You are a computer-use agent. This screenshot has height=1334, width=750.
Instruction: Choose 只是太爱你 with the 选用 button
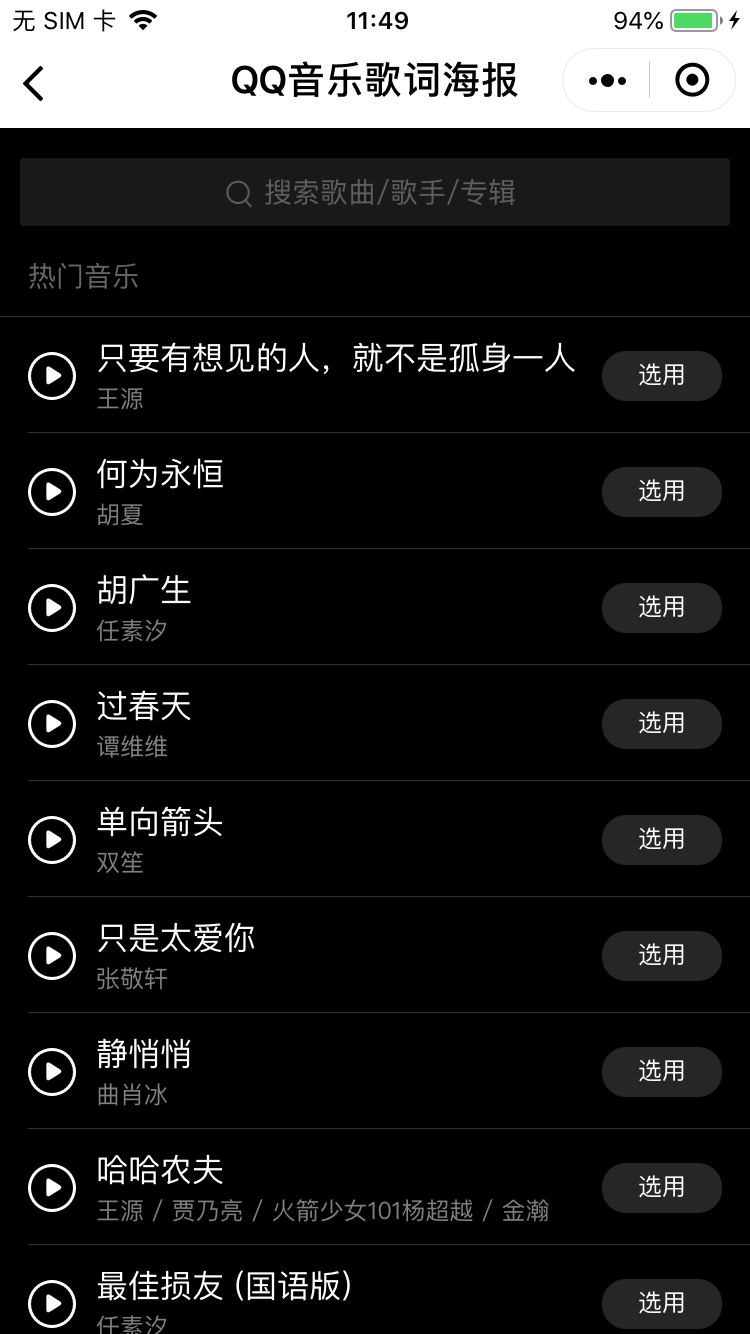tap(661, 956)
